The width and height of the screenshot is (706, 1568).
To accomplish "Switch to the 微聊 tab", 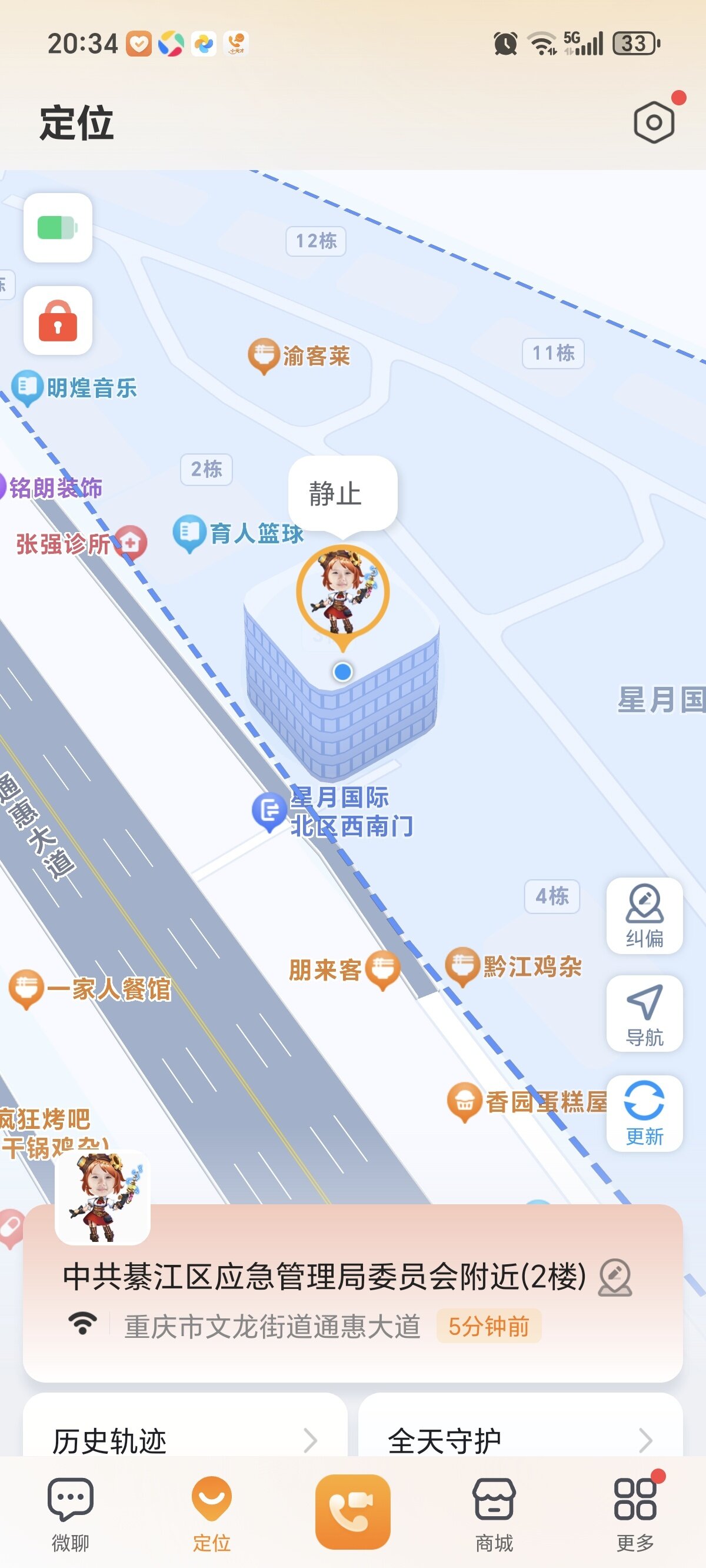I will pyautogui.click(x=71, y=1512).
